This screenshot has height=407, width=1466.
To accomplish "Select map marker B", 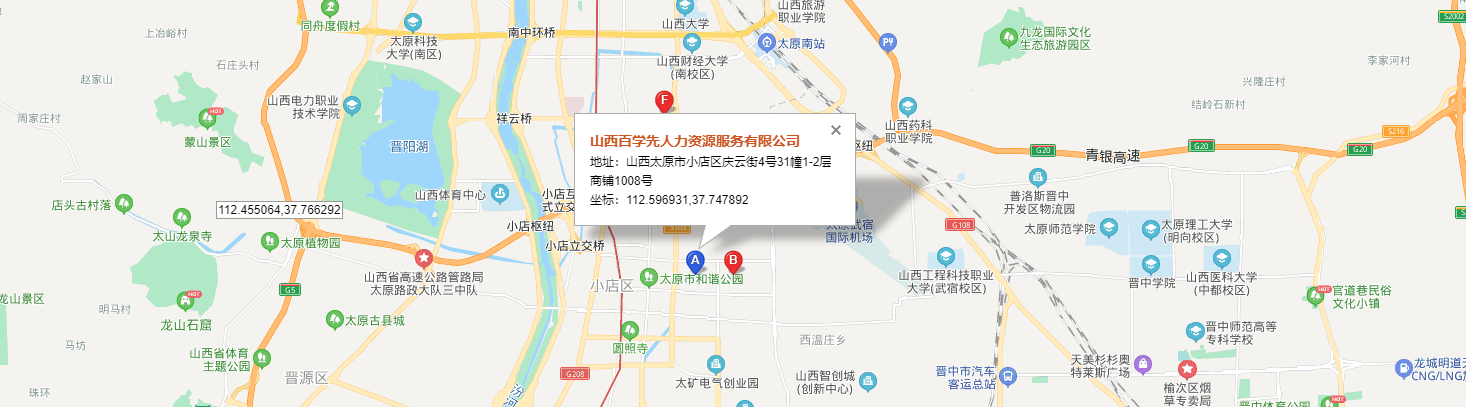I will pos(732,262).
